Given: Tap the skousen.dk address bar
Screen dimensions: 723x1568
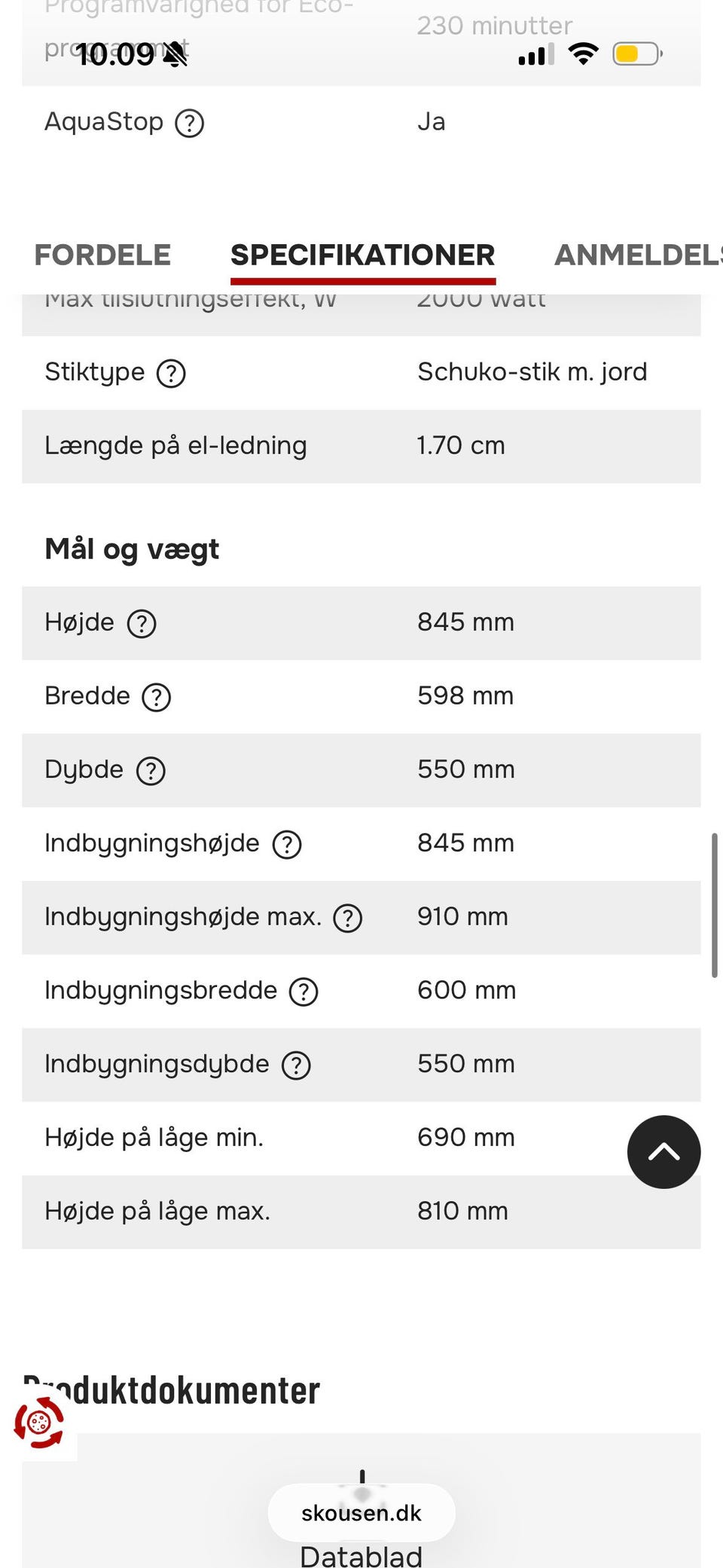Looking at the screenshot, I should [361, 1512].
